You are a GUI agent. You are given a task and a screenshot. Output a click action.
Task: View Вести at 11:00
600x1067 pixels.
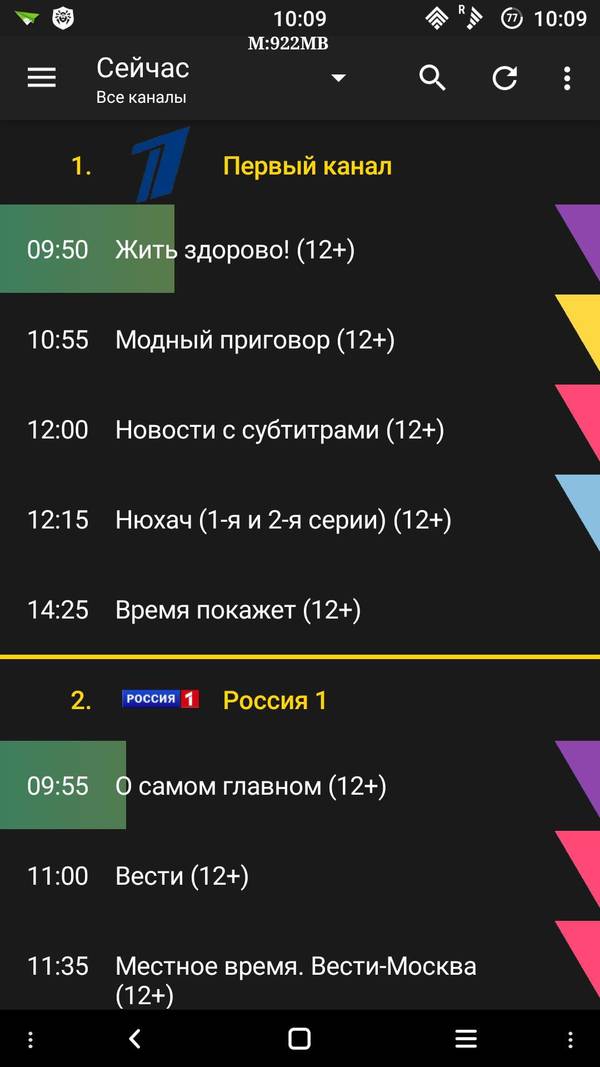point(181,876)
